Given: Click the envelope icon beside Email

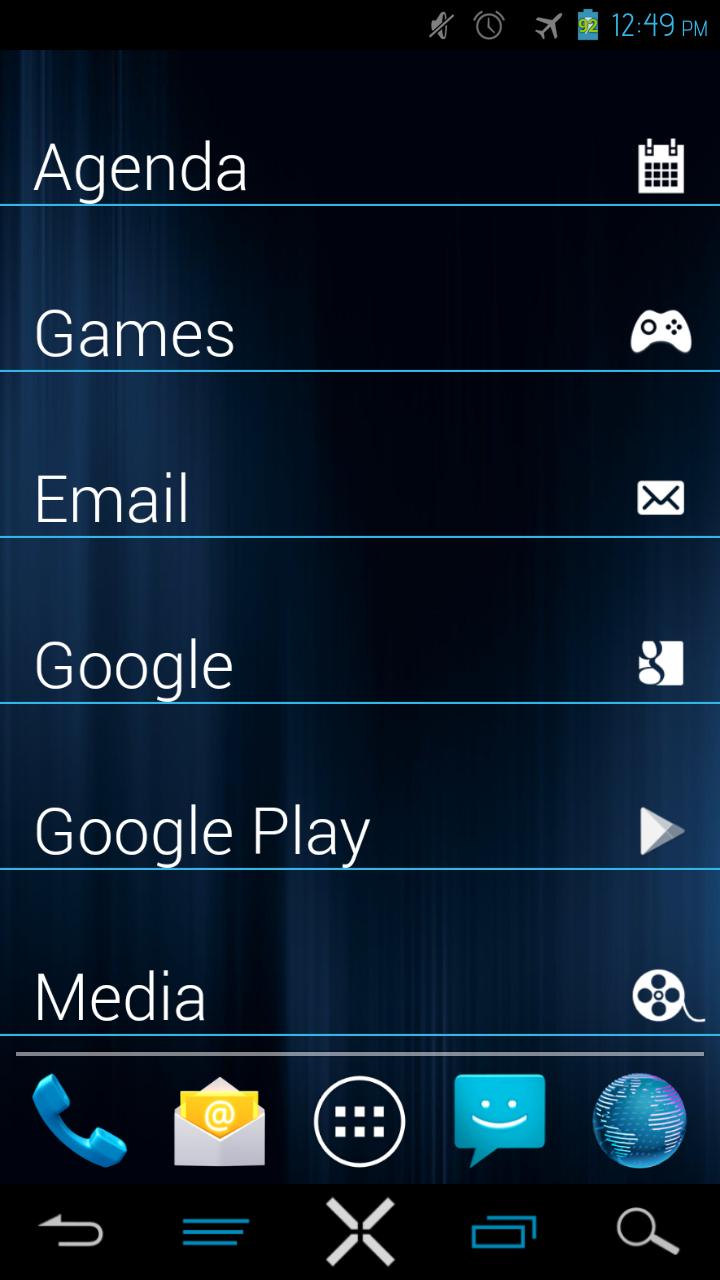Looking at the screenshot, I should (x=660, y=497).
